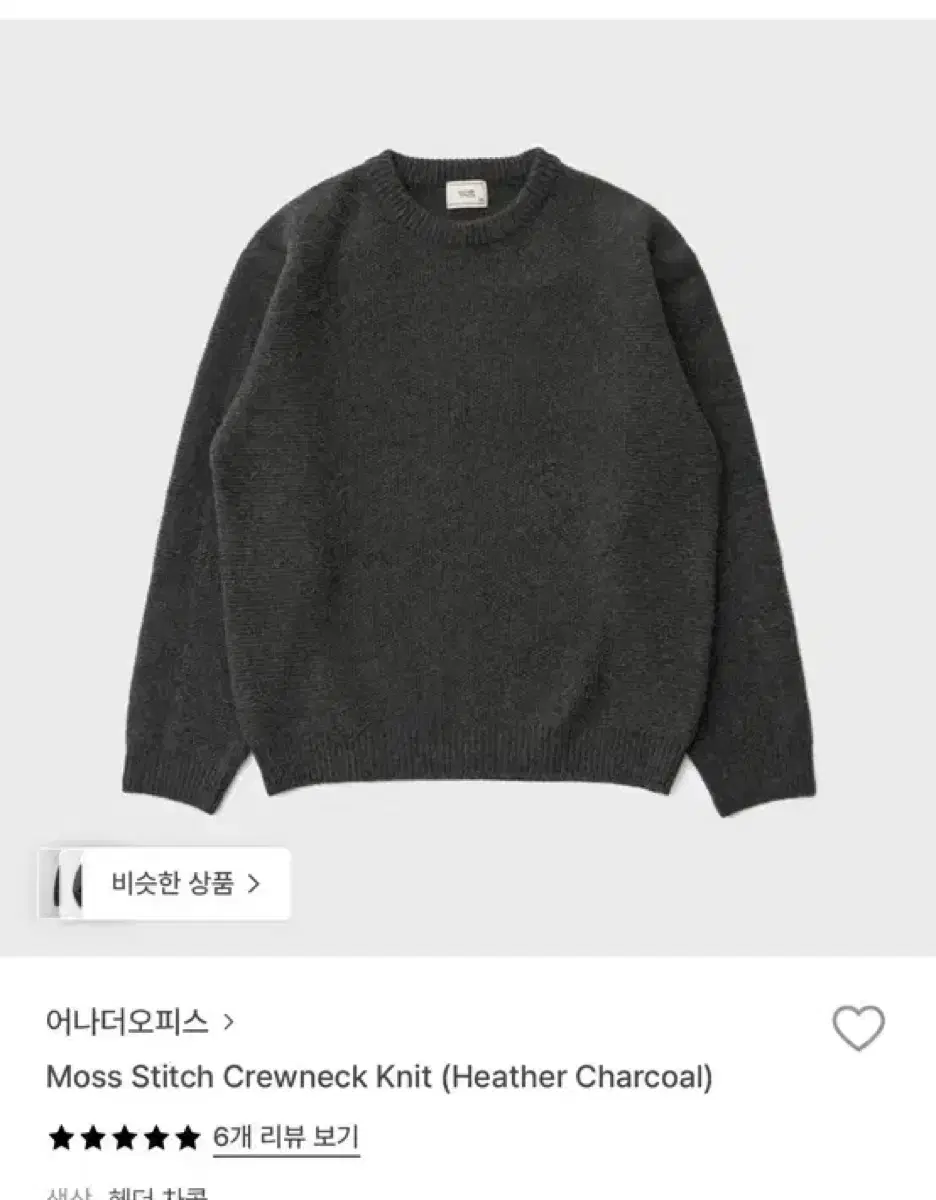936x1200 pixels.
Task: Tap the charcoal sweater product photo
Action: [x=468, y=470]
